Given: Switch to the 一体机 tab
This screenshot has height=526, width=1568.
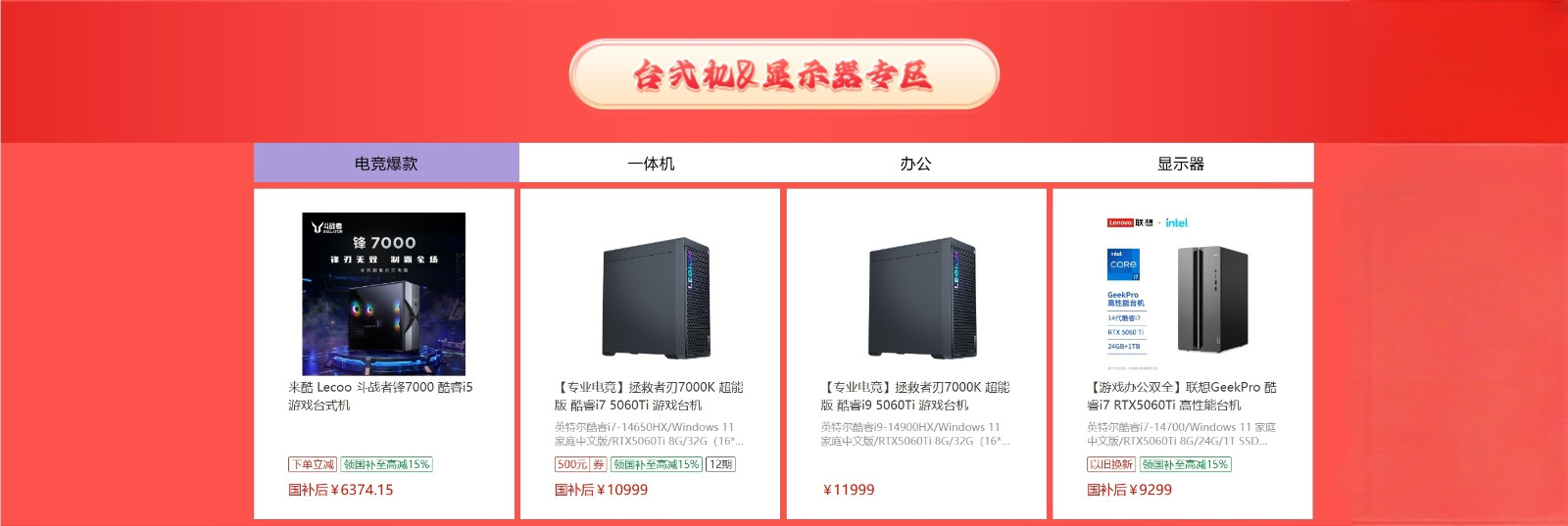Looking at the screenshot, I should point(651,164).
